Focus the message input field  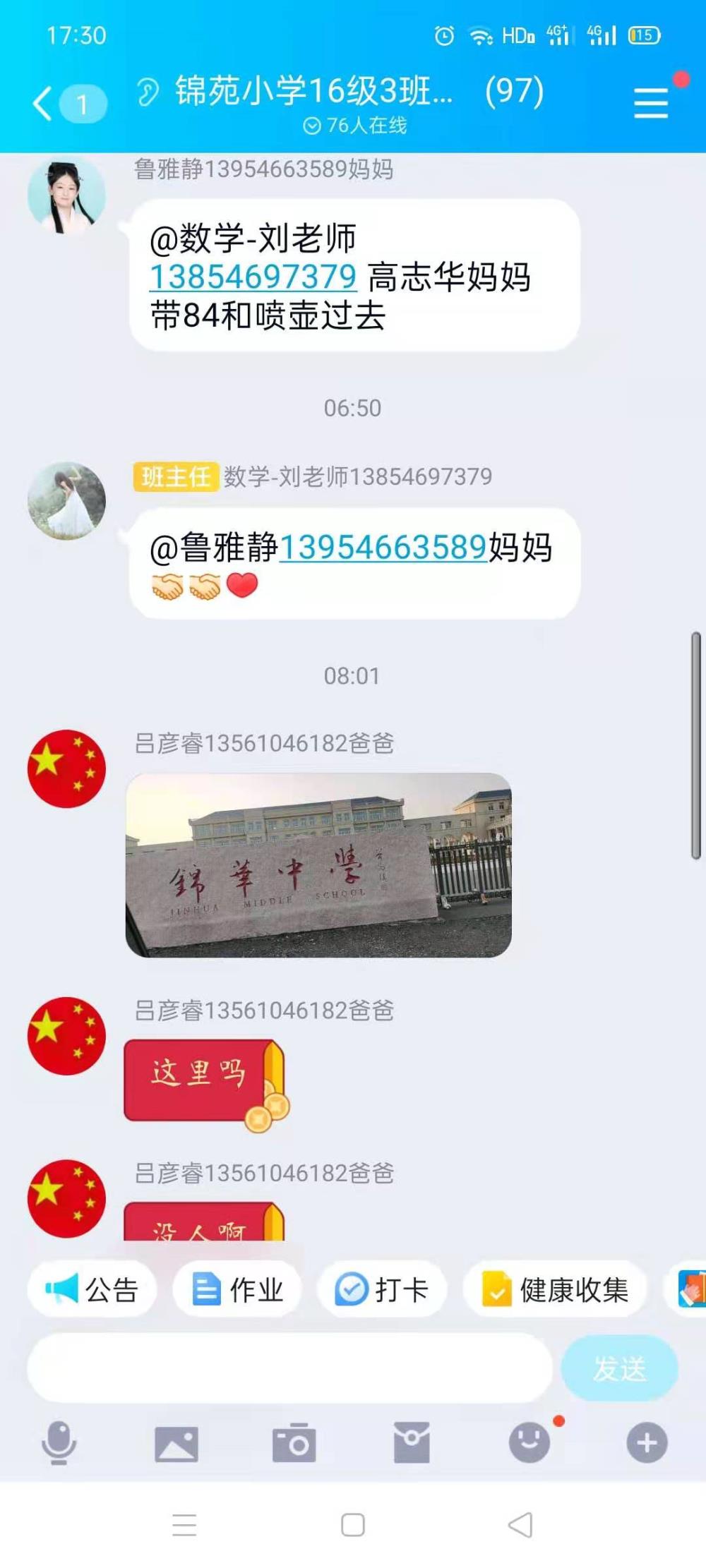click(289, 1368)
